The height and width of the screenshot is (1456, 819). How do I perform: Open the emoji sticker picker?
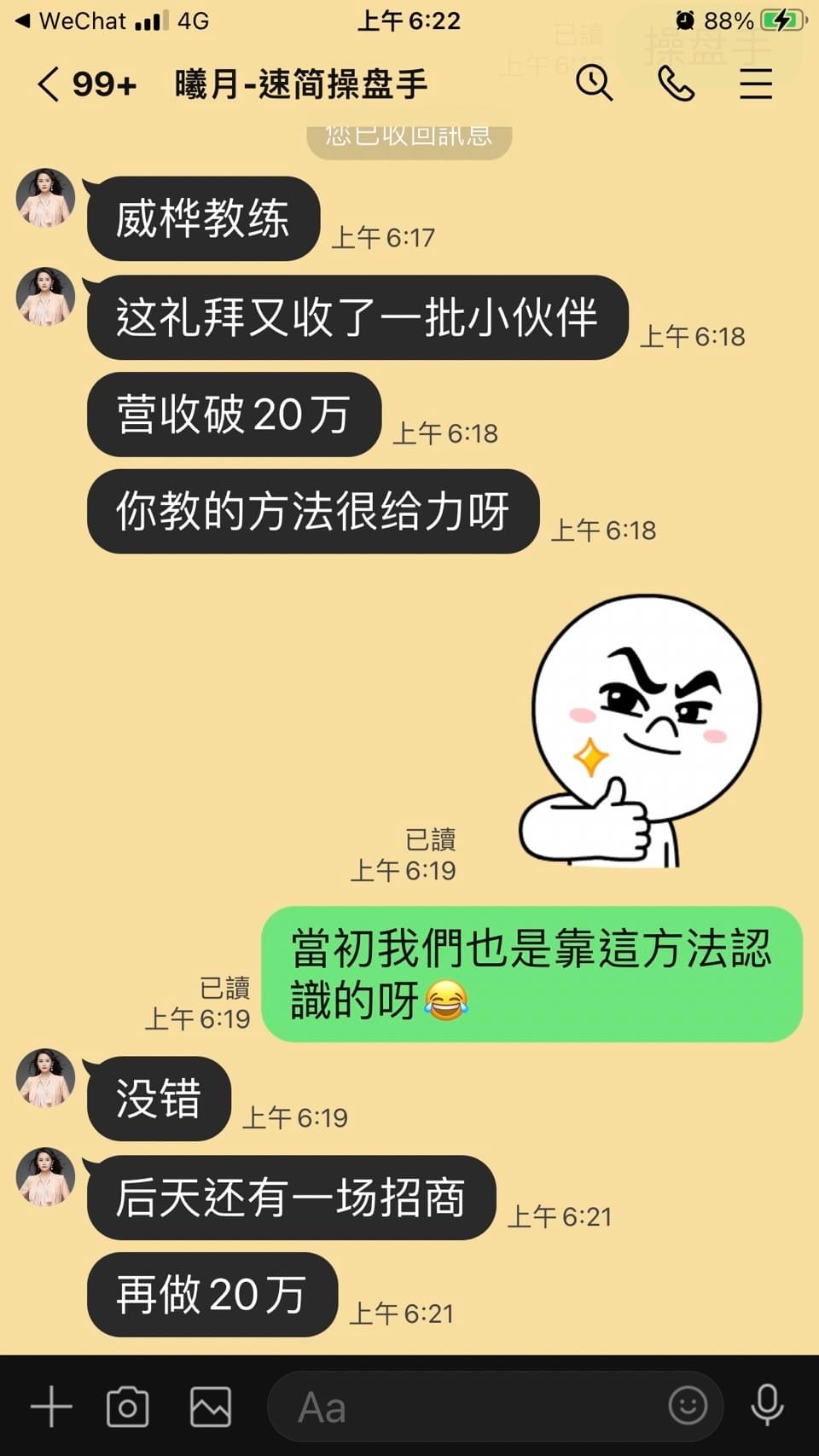click(x=688, y=1405)
